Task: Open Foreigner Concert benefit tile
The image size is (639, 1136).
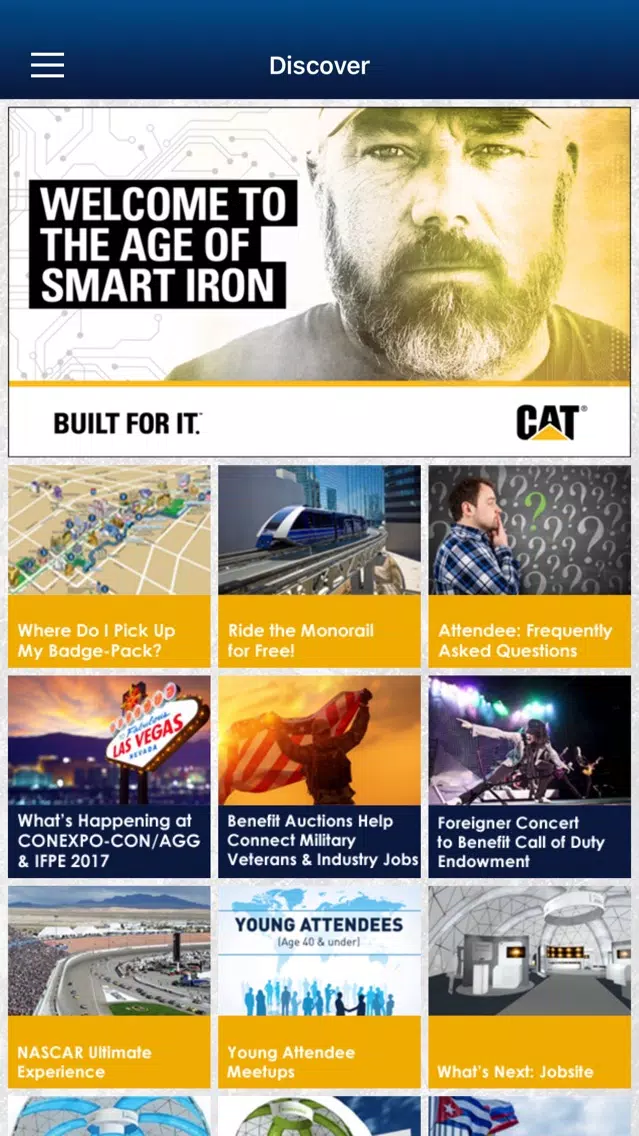Action: click(530, 777)
